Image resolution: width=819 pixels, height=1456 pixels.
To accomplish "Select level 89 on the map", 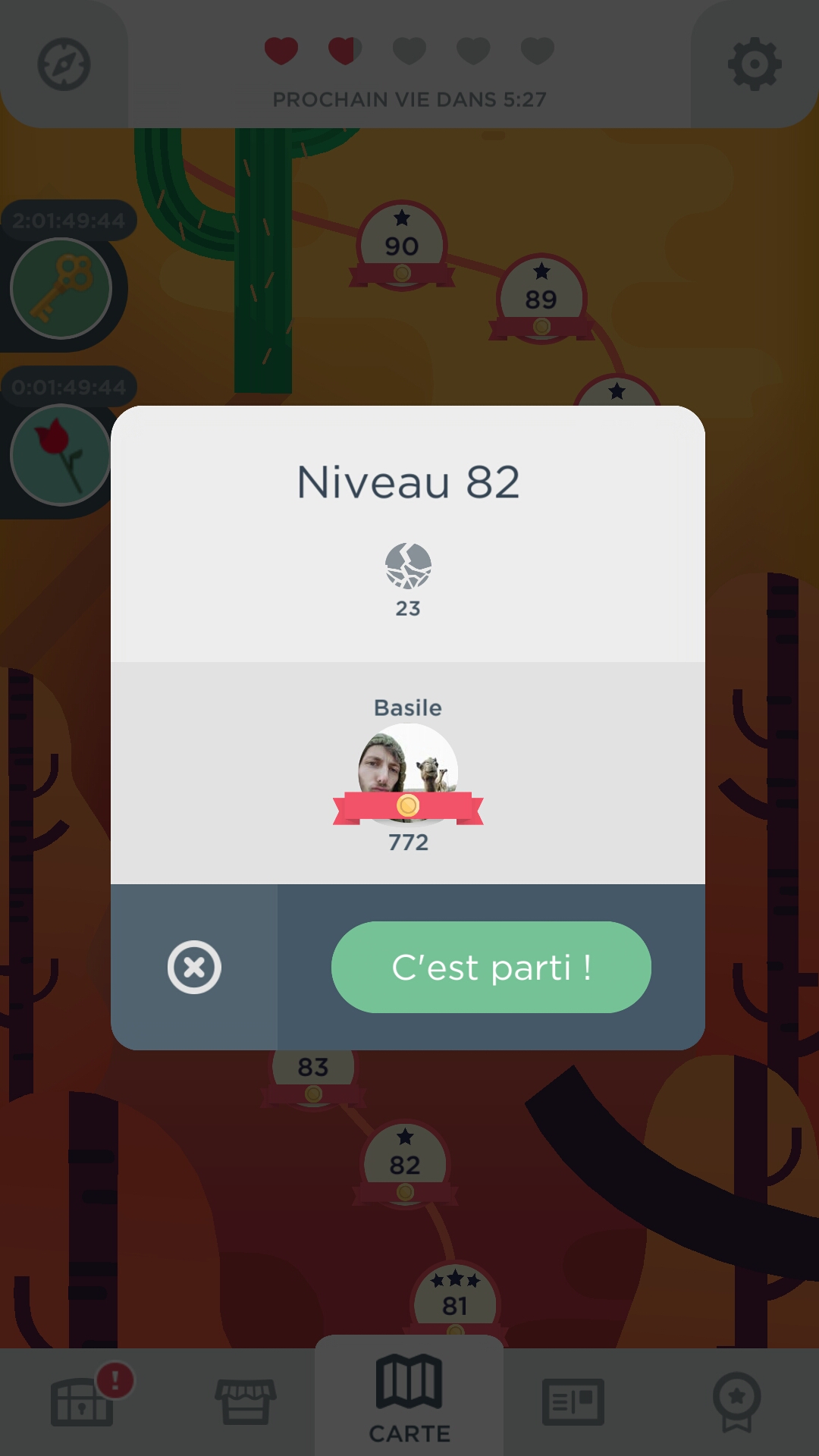I will 541,298.
